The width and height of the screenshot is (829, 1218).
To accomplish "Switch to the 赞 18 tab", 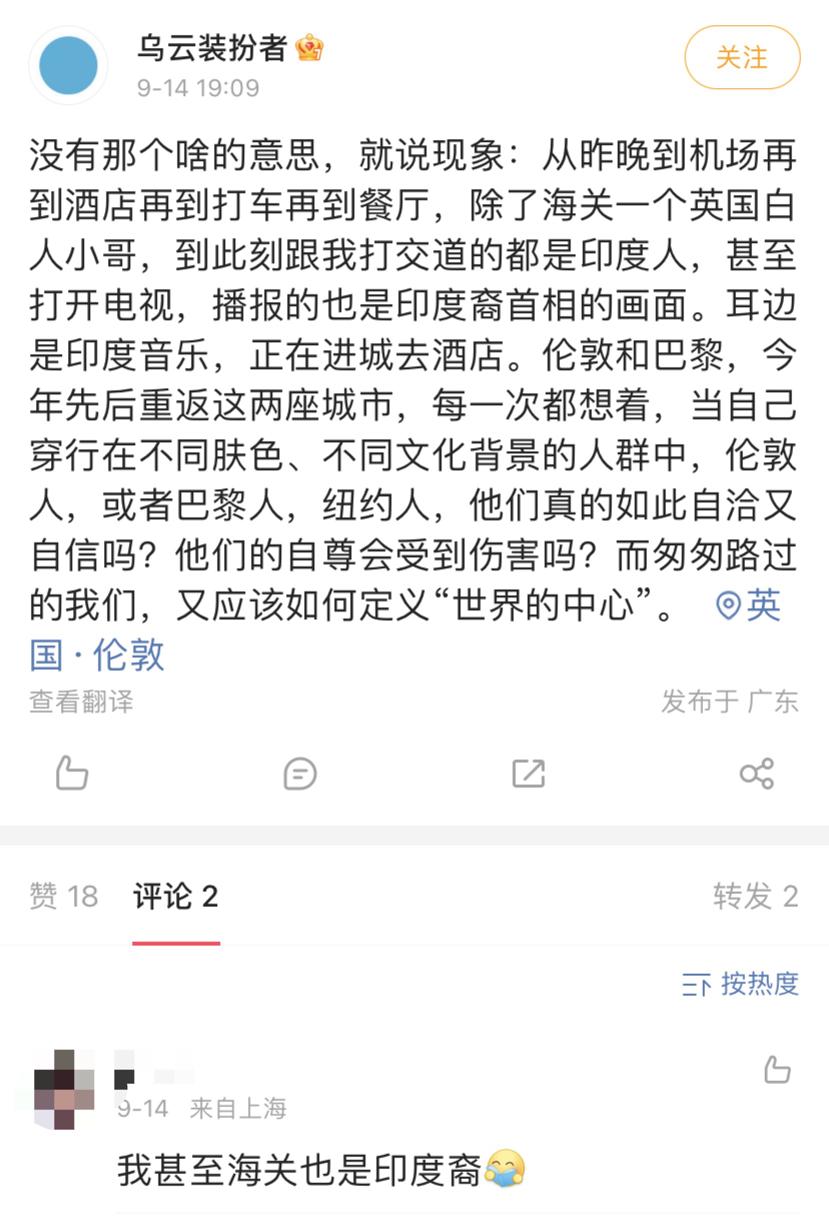I will pyautogui.click(x=64, y=896).
